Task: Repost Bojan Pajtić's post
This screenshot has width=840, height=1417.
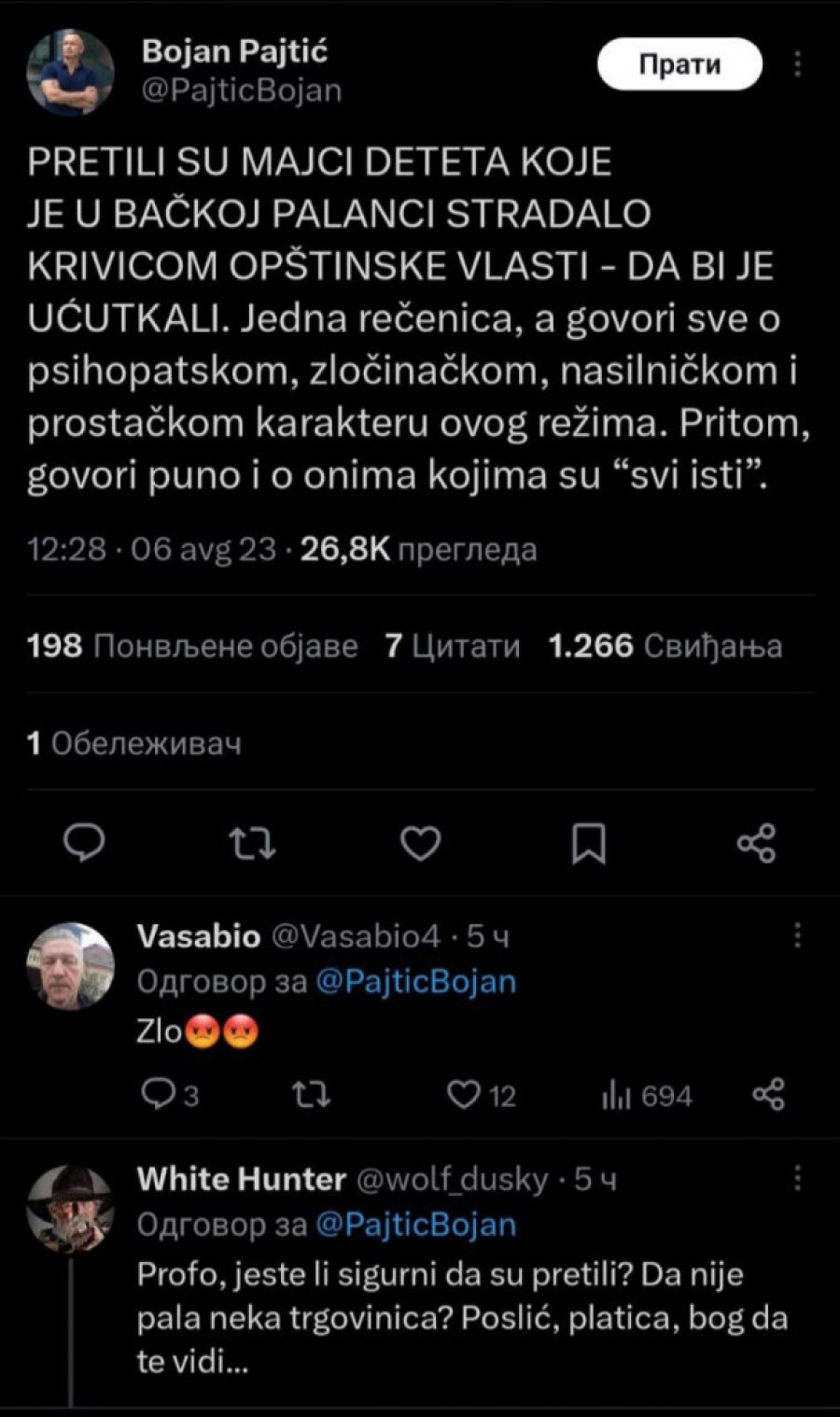Action: point(253,843)
